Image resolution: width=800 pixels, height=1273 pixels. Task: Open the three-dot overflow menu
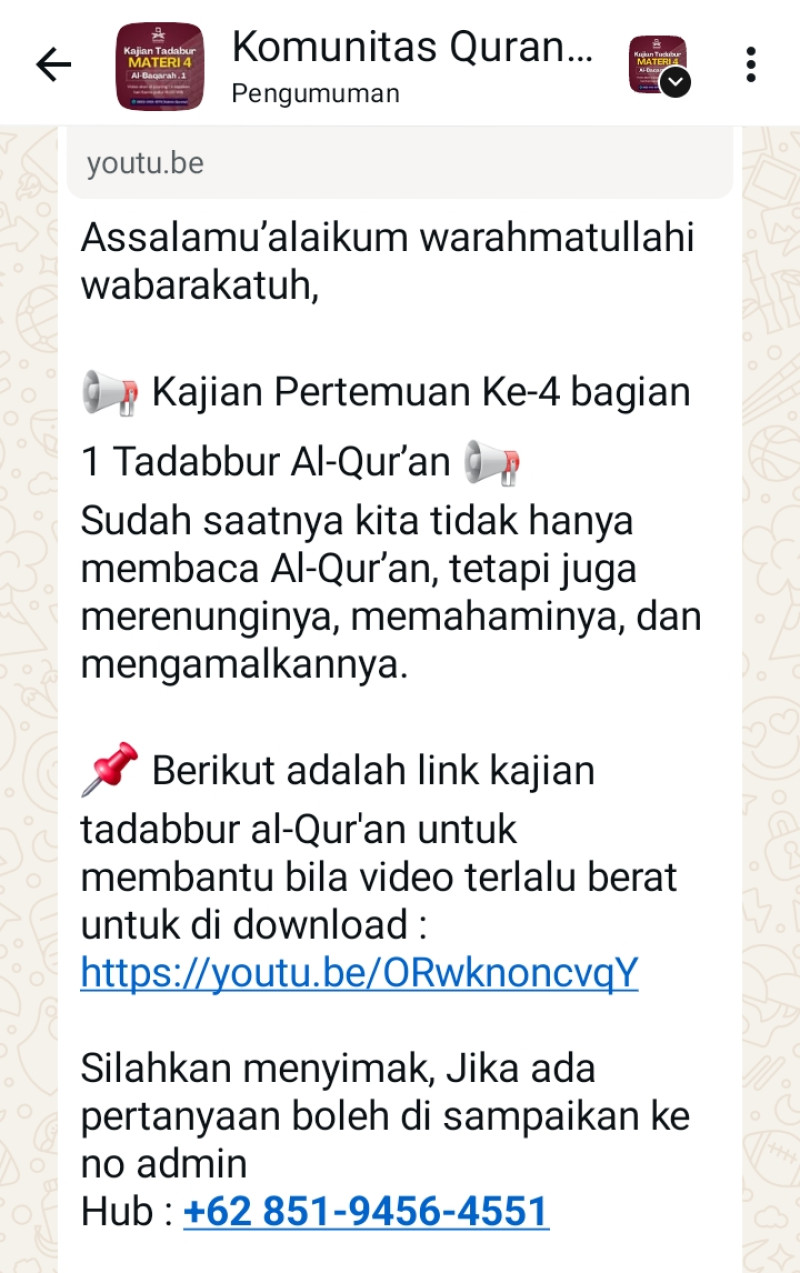point(750,65)
